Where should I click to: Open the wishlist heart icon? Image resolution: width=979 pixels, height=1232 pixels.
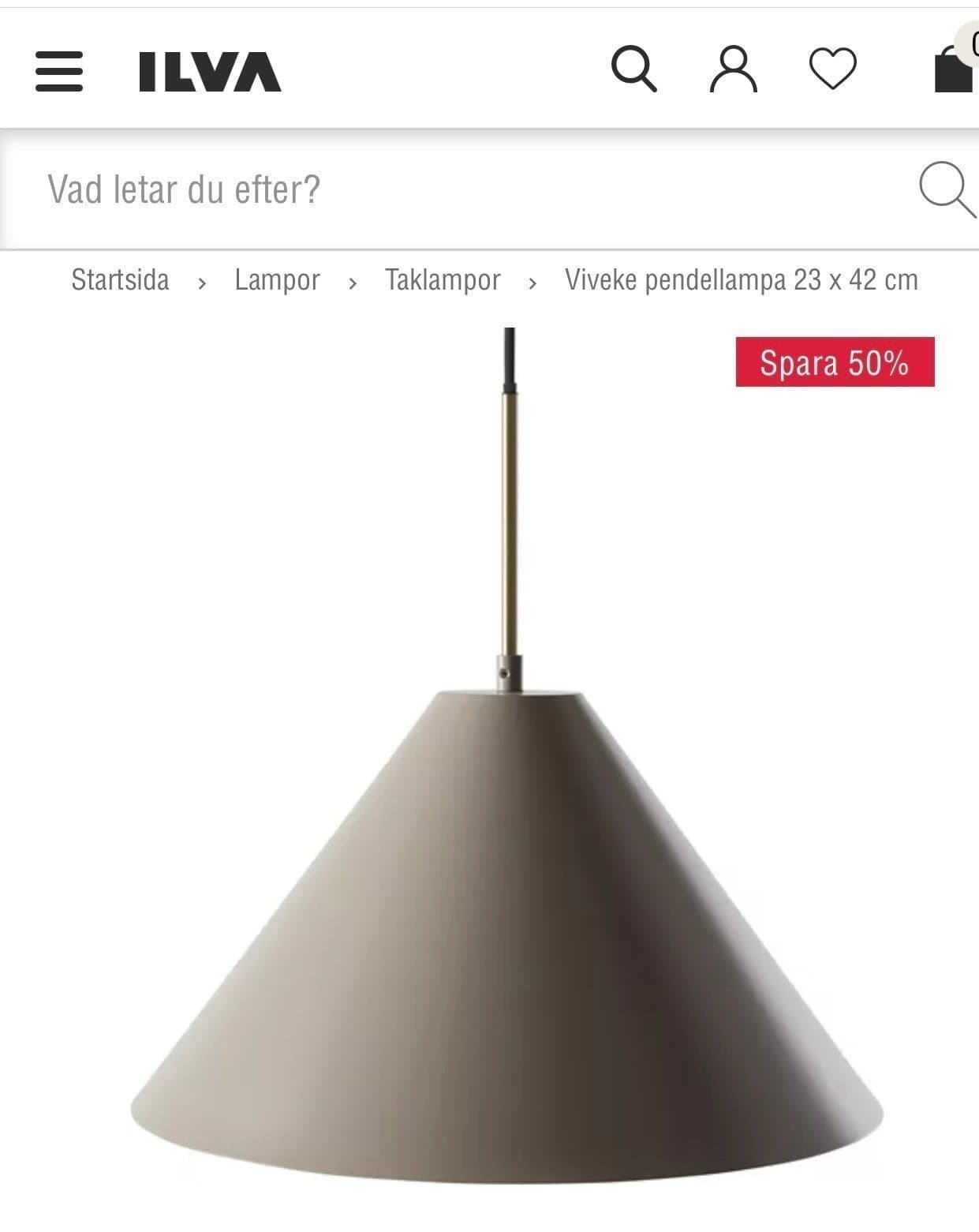pyautogui.click(x=833, y=68)
